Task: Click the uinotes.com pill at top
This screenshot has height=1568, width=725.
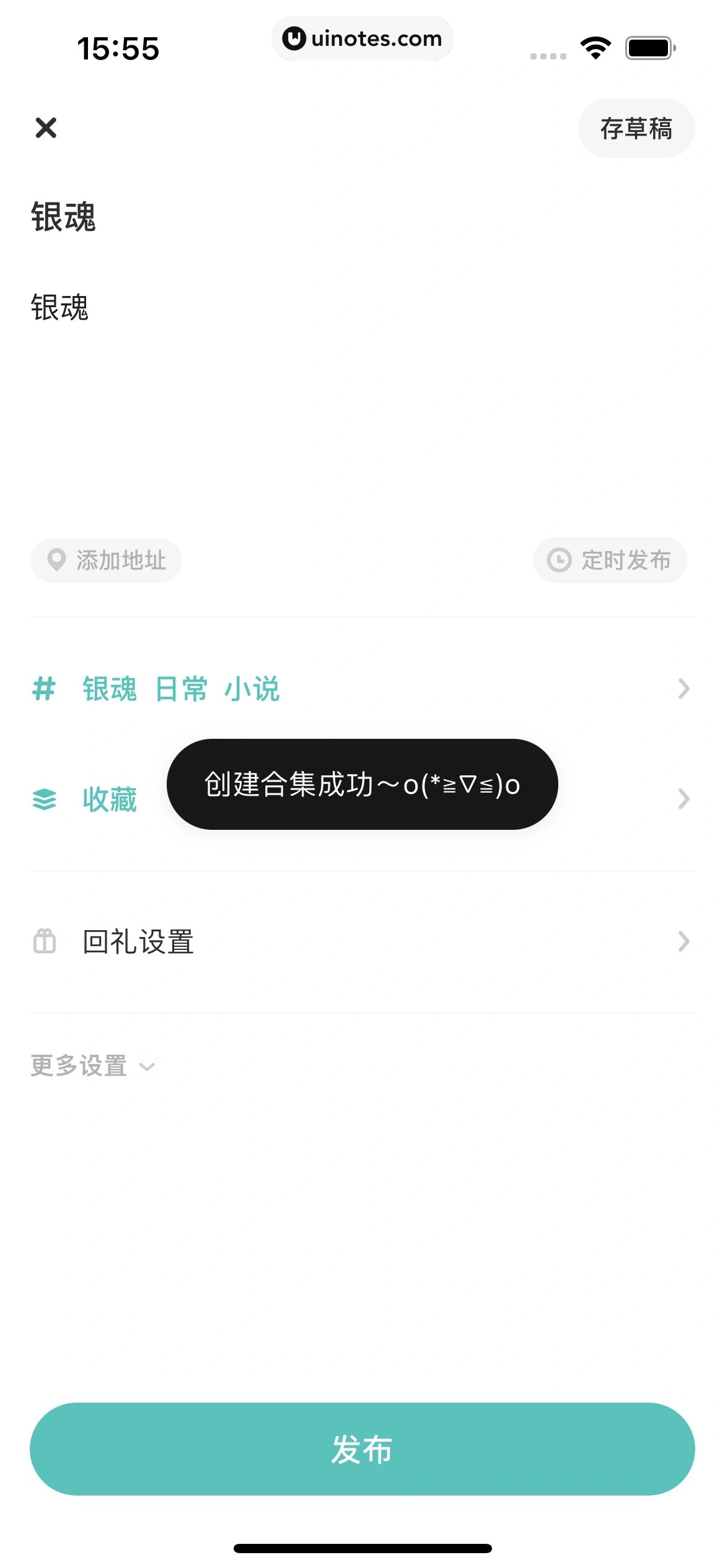Action: pos(362,38)
